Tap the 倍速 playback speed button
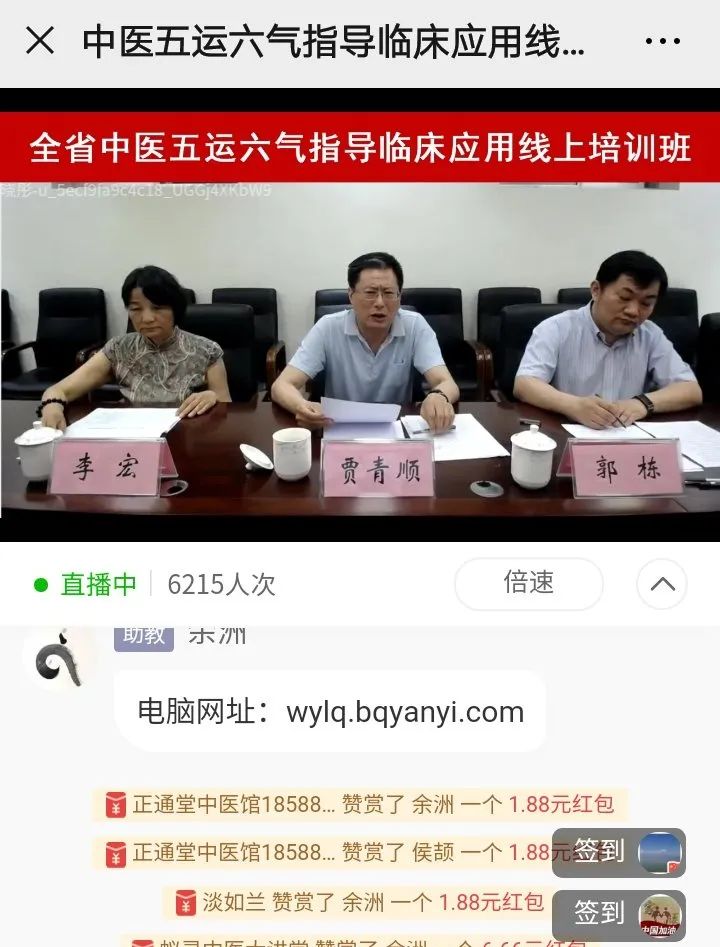 528,583
